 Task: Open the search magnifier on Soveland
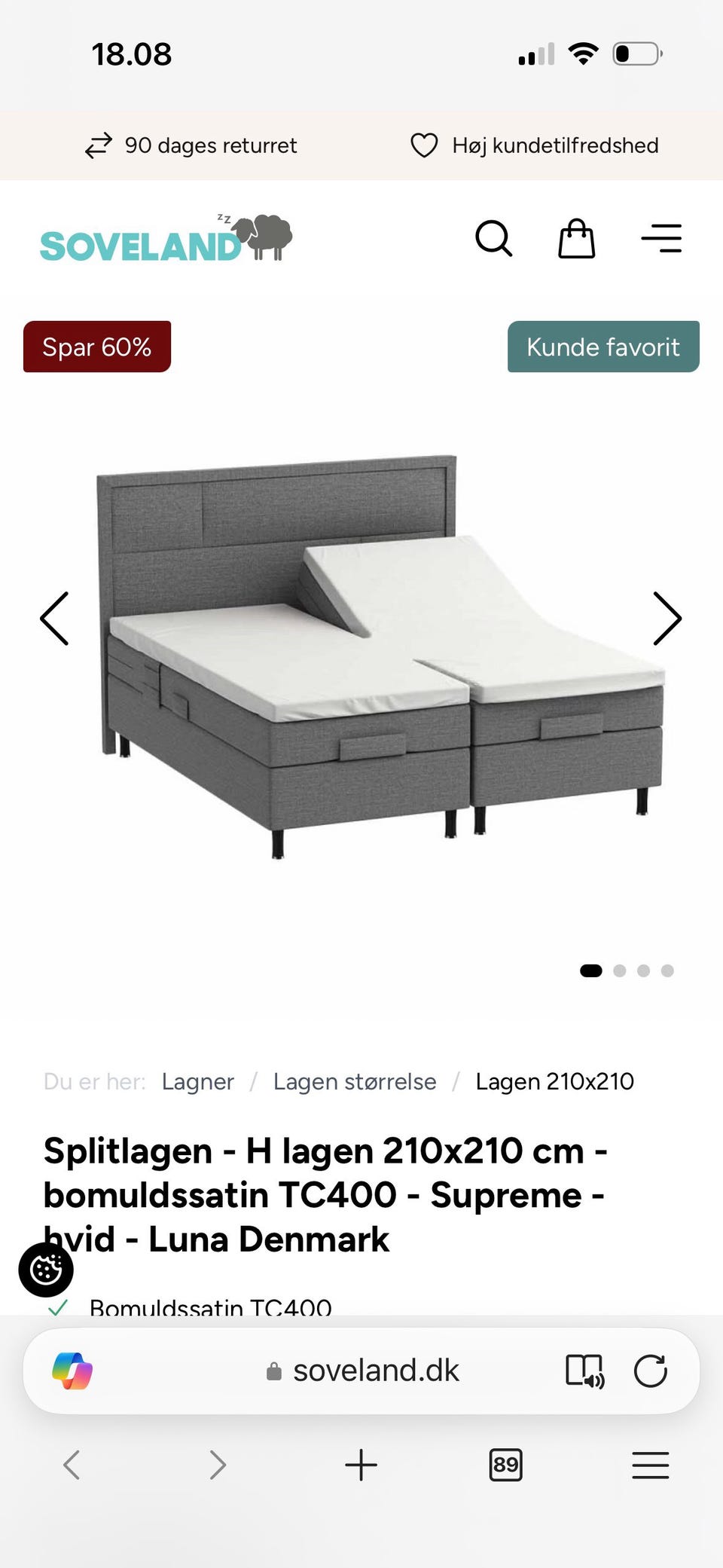click(x=494, y=239)
